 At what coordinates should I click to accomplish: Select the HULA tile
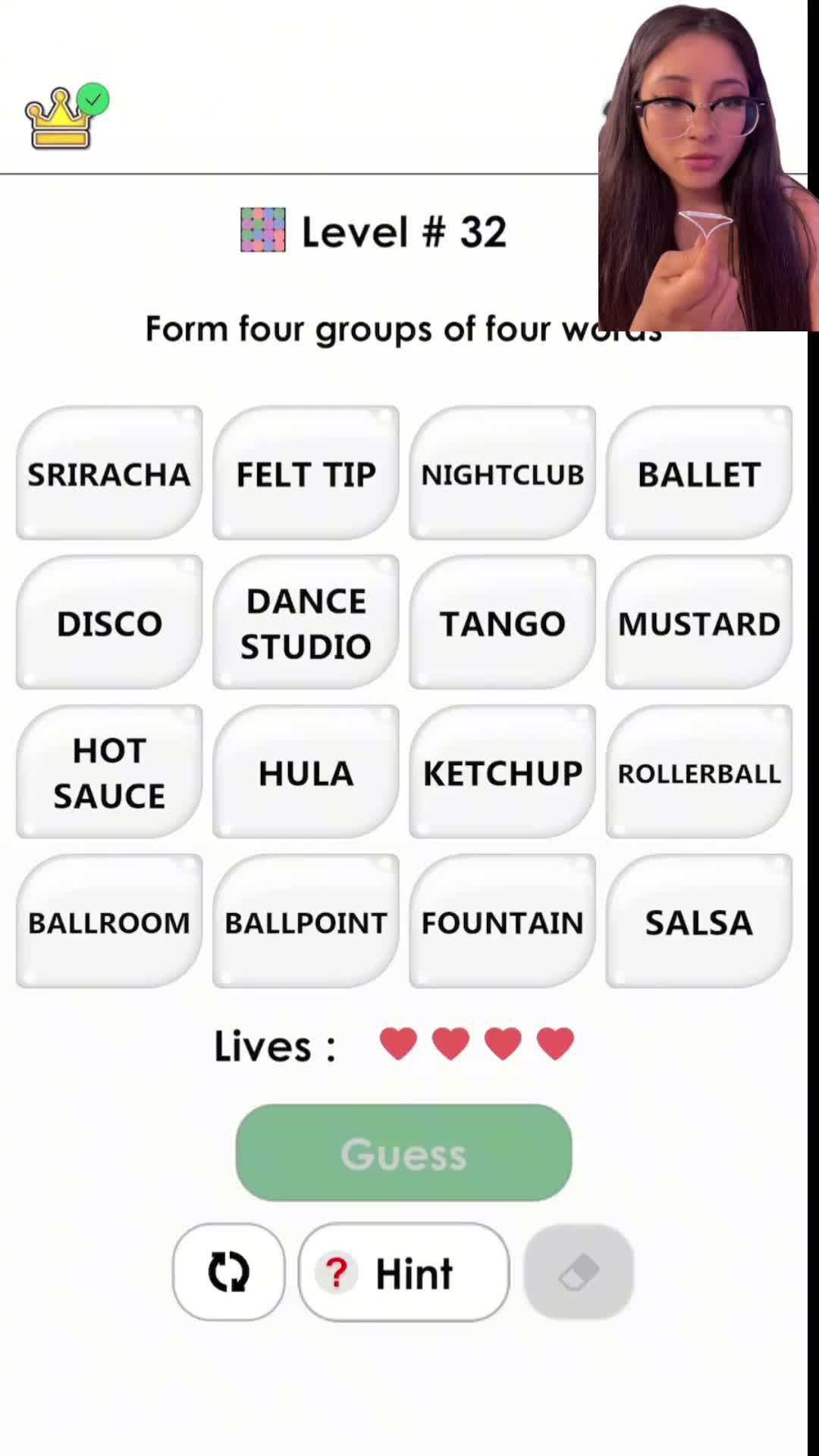[306, 773]
